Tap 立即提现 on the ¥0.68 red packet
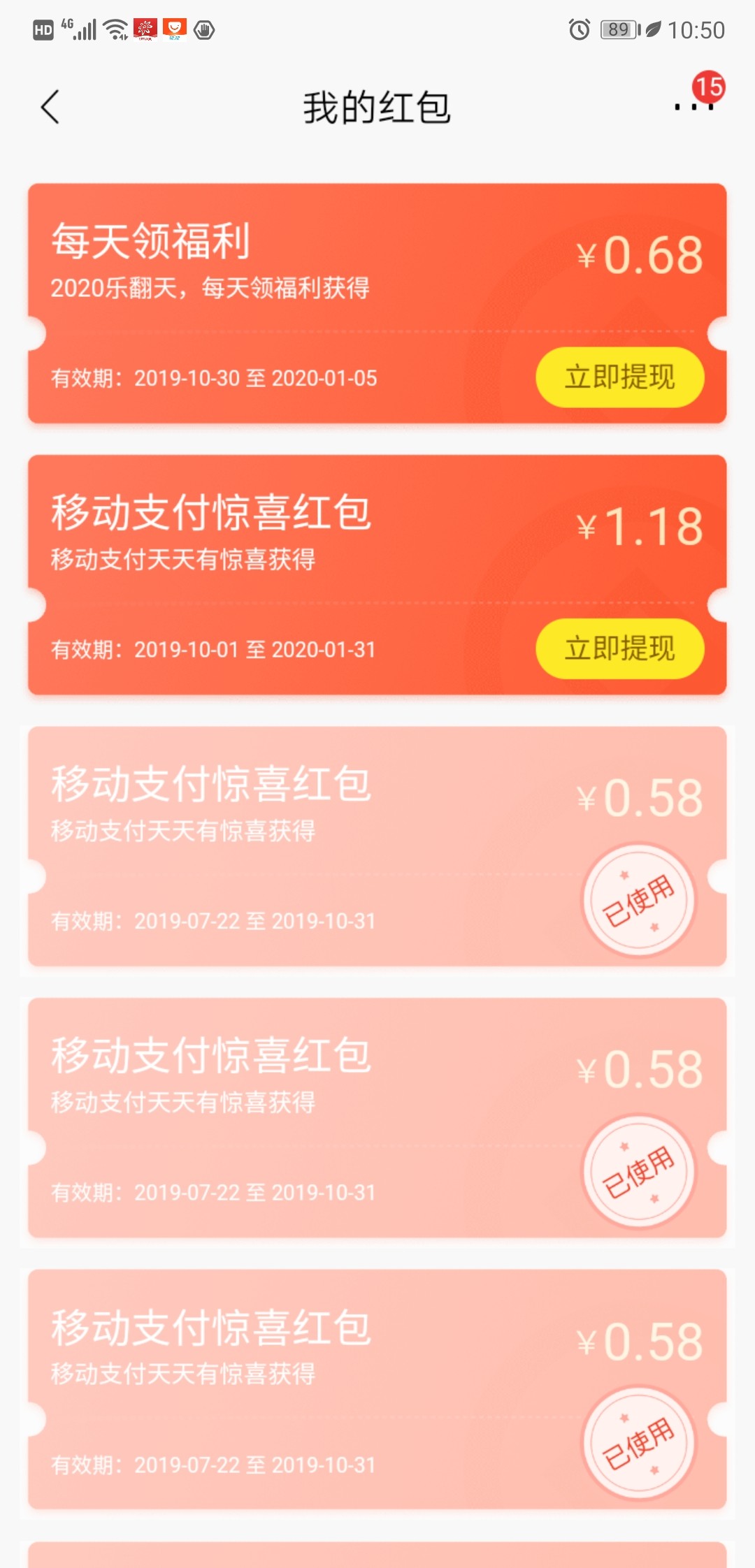Viewport: 755px width, 1568px height. pos(619,377)
